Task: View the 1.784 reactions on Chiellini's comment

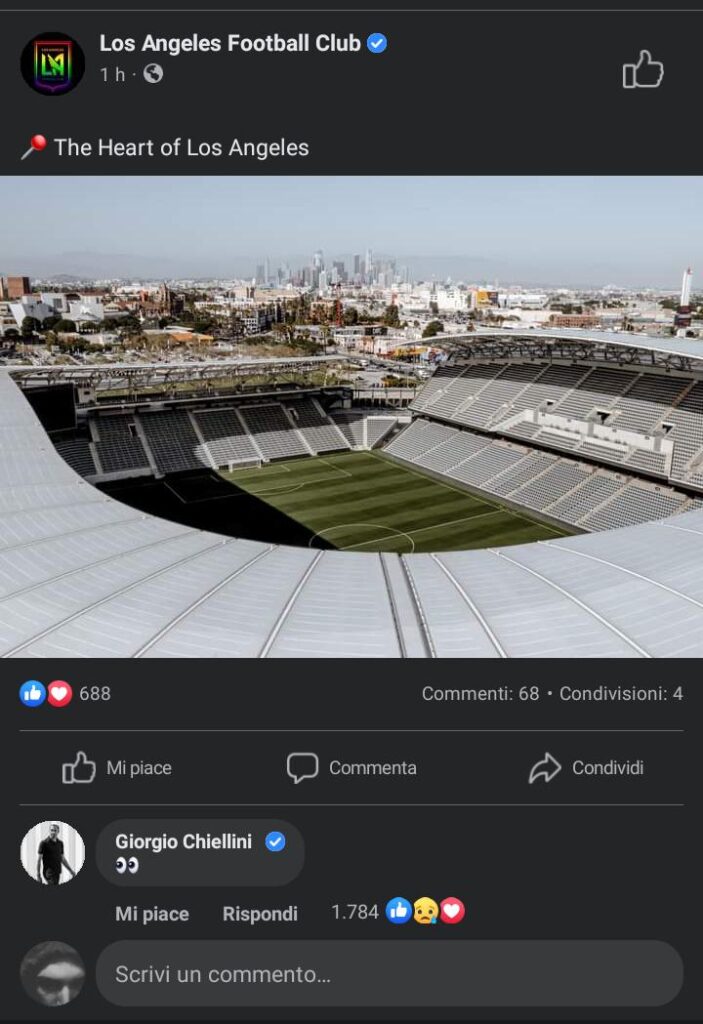Action: click(398, 911)
